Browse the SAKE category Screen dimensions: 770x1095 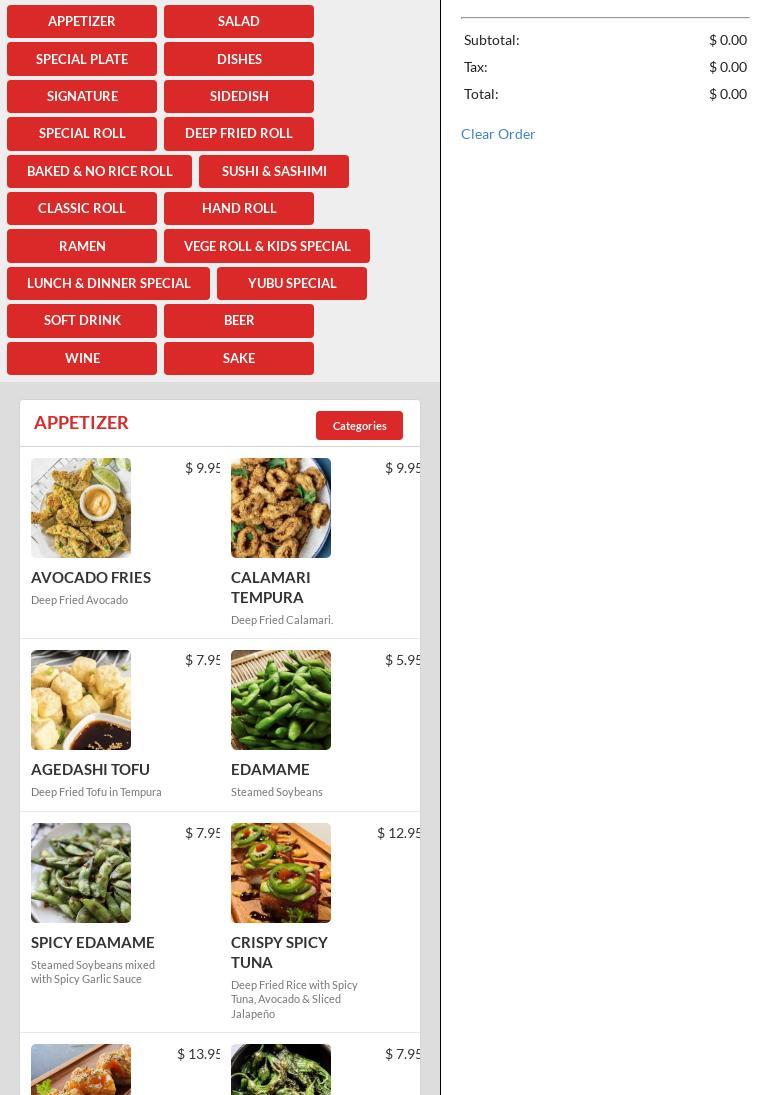238,358
